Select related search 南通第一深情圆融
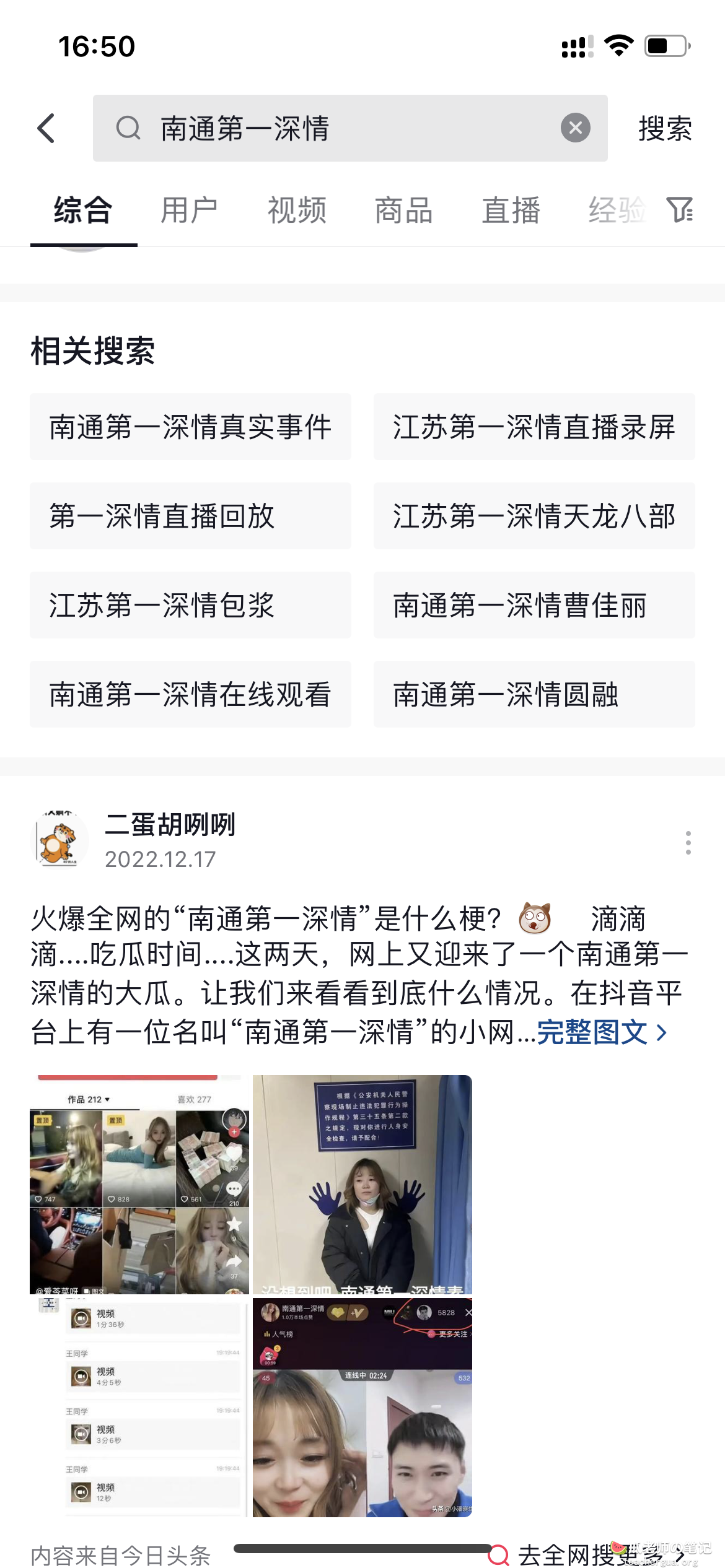The width and height of the screenshot is (725, 1568). pos(534,694)
